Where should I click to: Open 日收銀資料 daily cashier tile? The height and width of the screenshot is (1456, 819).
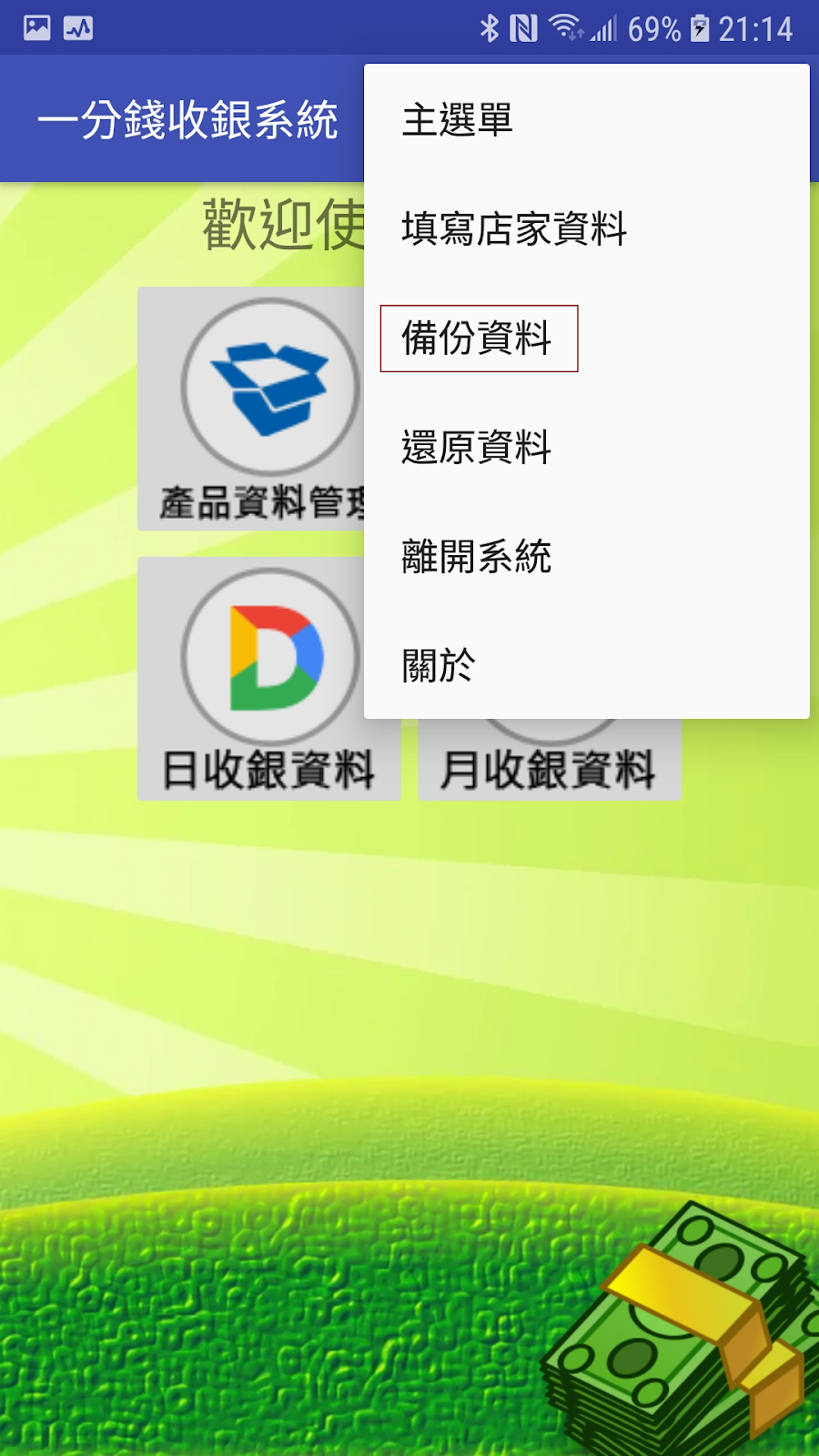(268, 679)
